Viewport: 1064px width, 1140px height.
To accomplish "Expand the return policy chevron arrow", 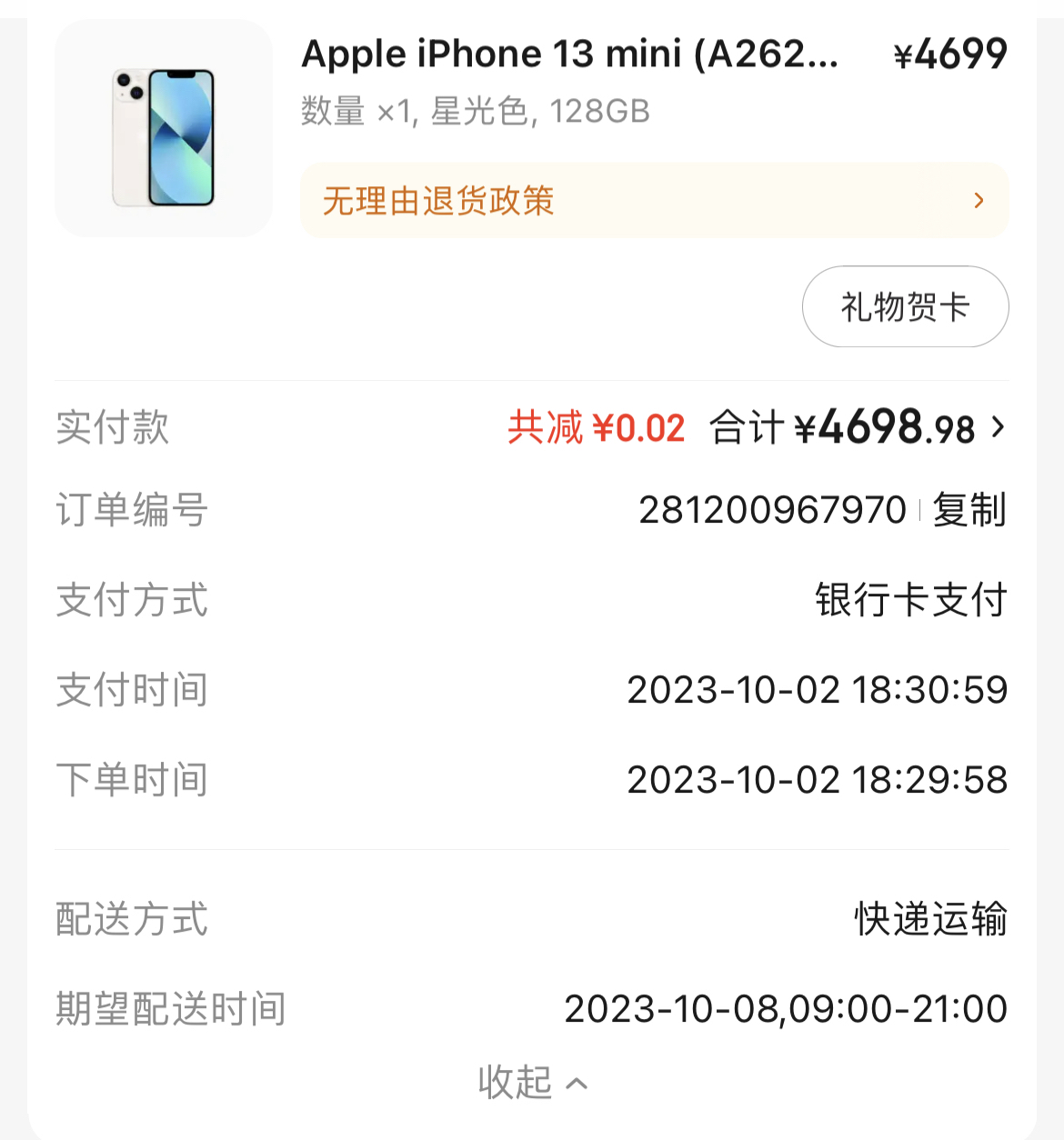I will 978,201.
